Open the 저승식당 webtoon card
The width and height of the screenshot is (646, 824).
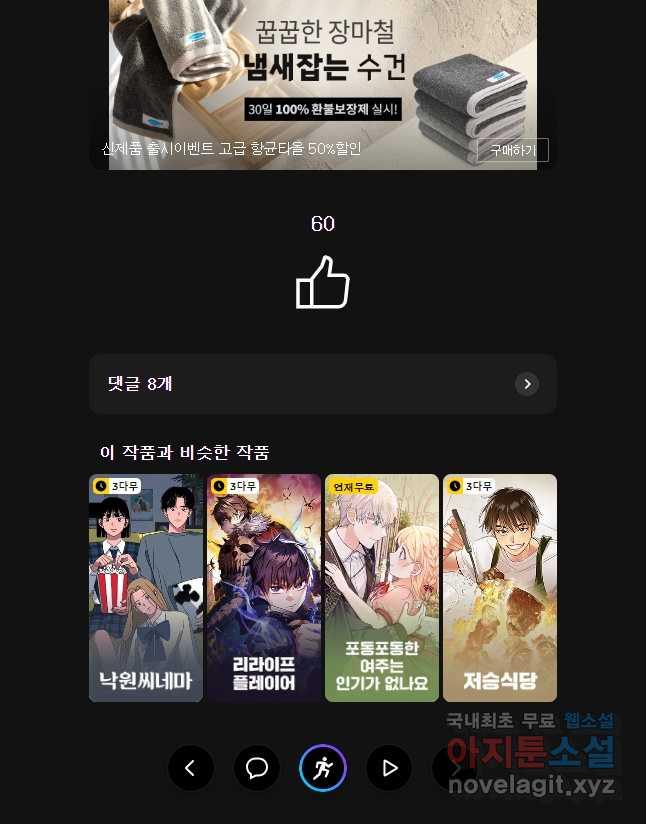click(500, 588)
